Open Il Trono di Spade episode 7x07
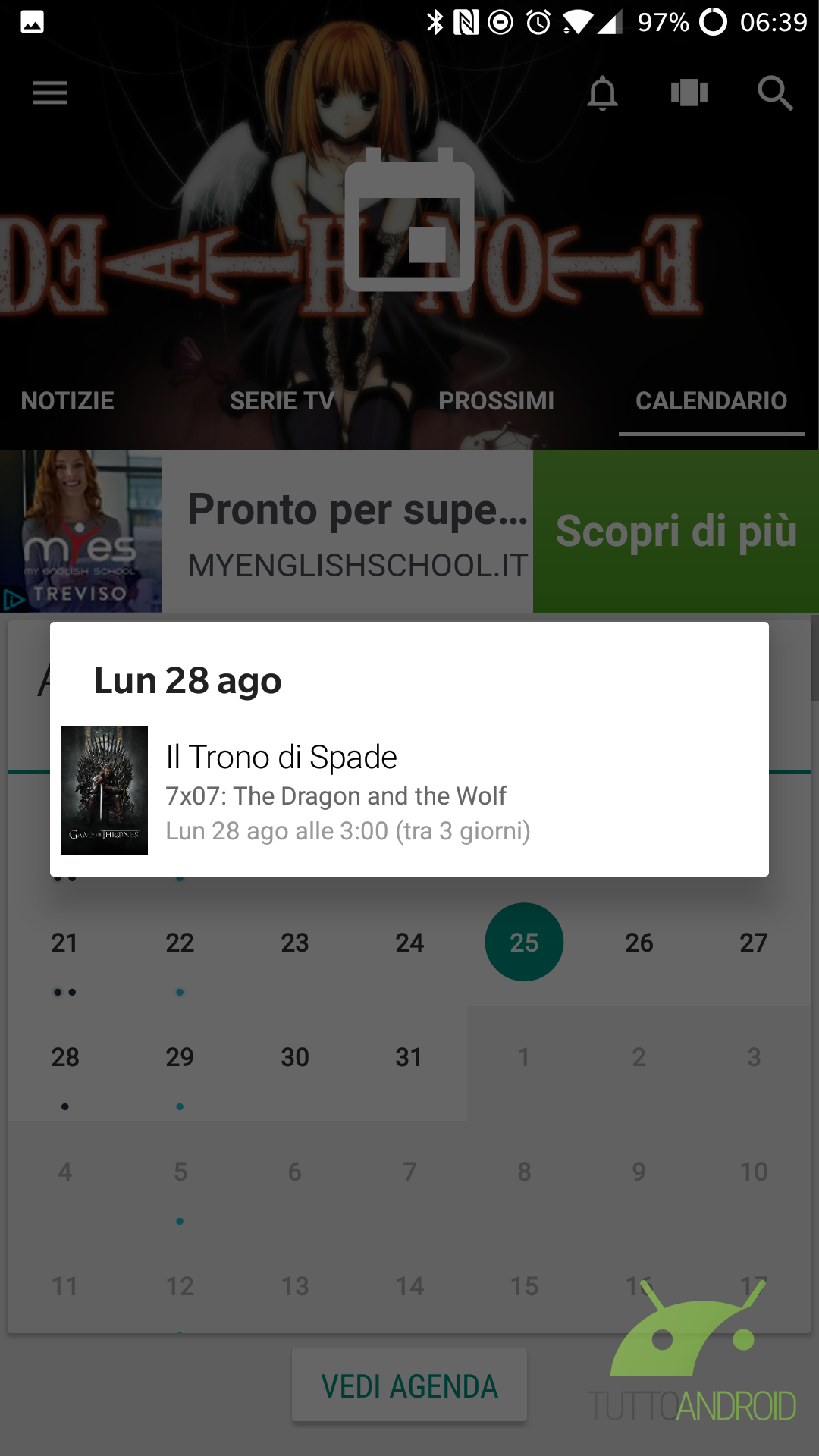This screenshot has width=819, height=1456. (409, 790)
